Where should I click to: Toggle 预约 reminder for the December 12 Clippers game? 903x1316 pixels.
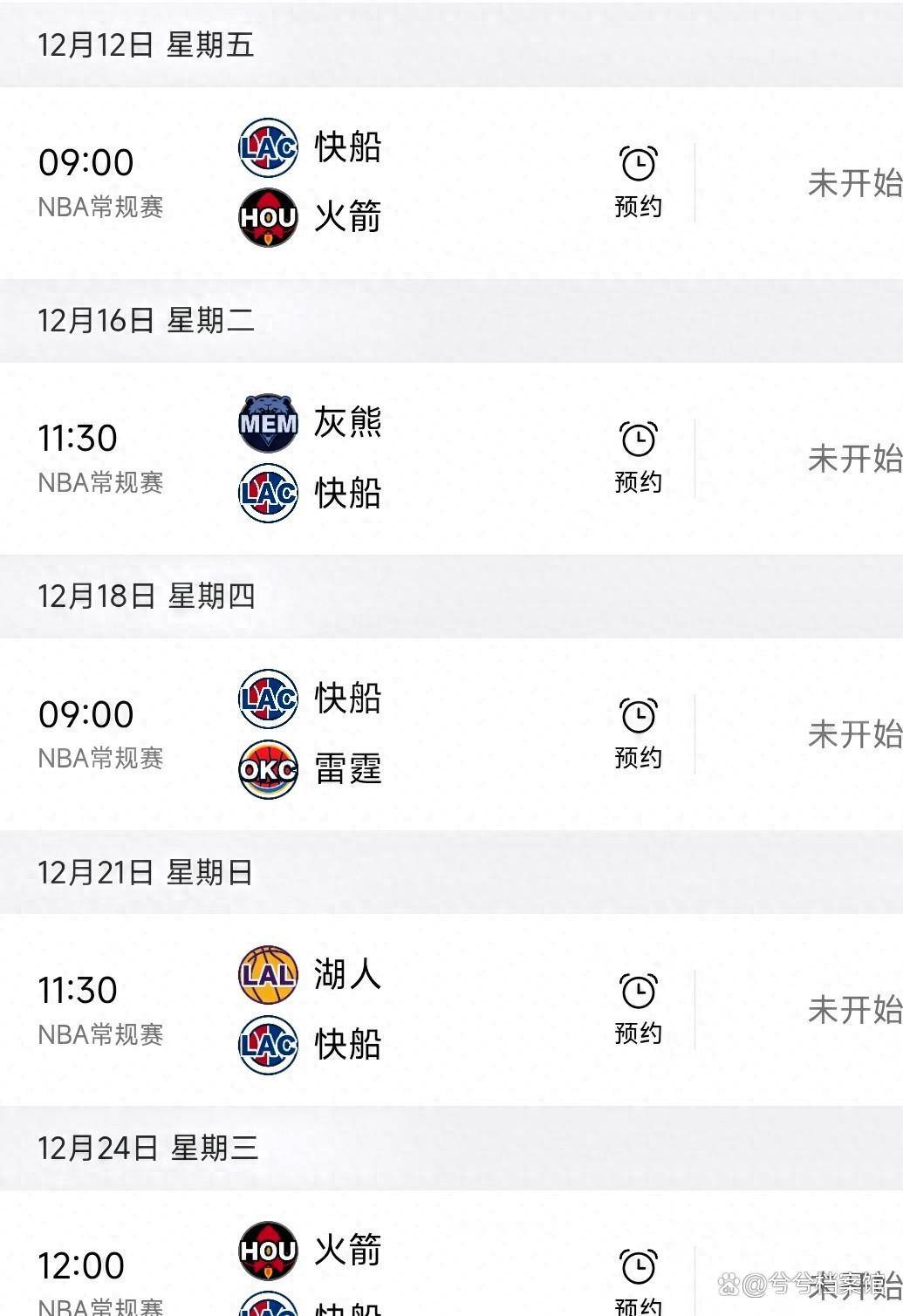coord(640,208)
